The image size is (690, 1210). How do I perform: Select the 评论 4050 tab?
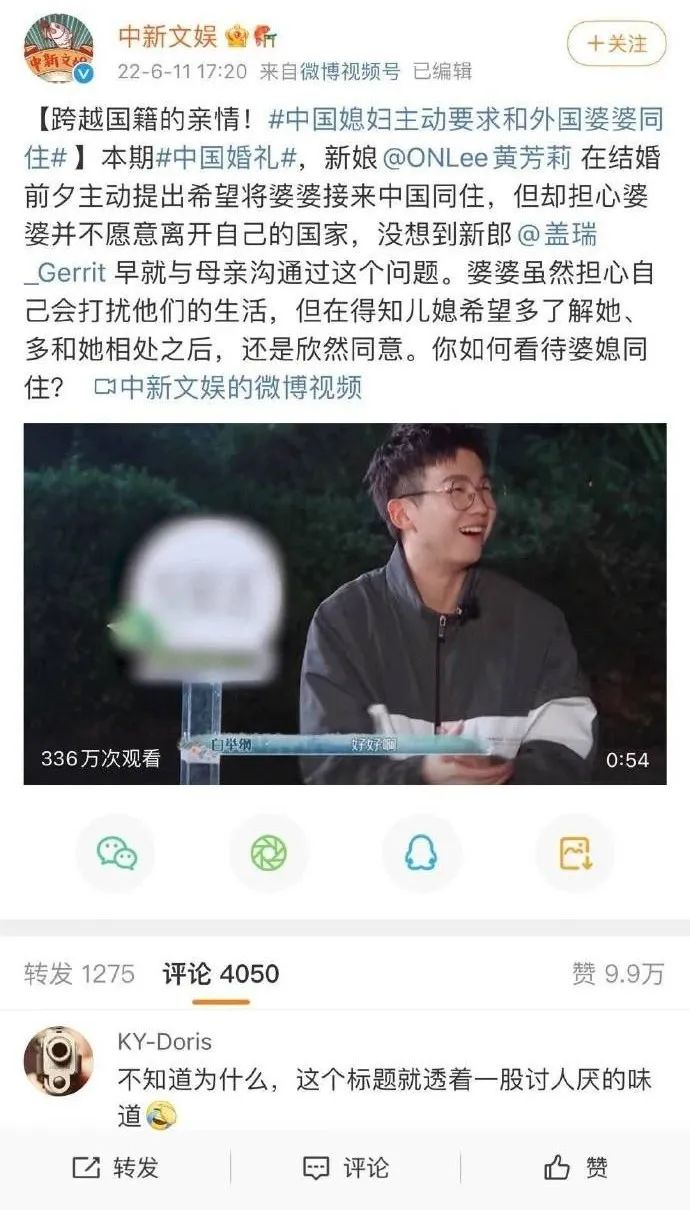(221, 973)
